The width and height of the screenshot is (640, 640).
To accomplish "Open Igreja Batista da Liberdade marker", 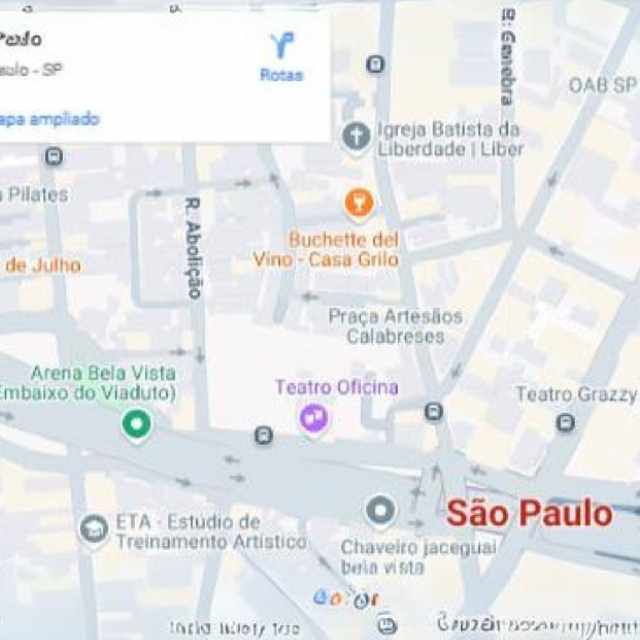I will point(356,137).
